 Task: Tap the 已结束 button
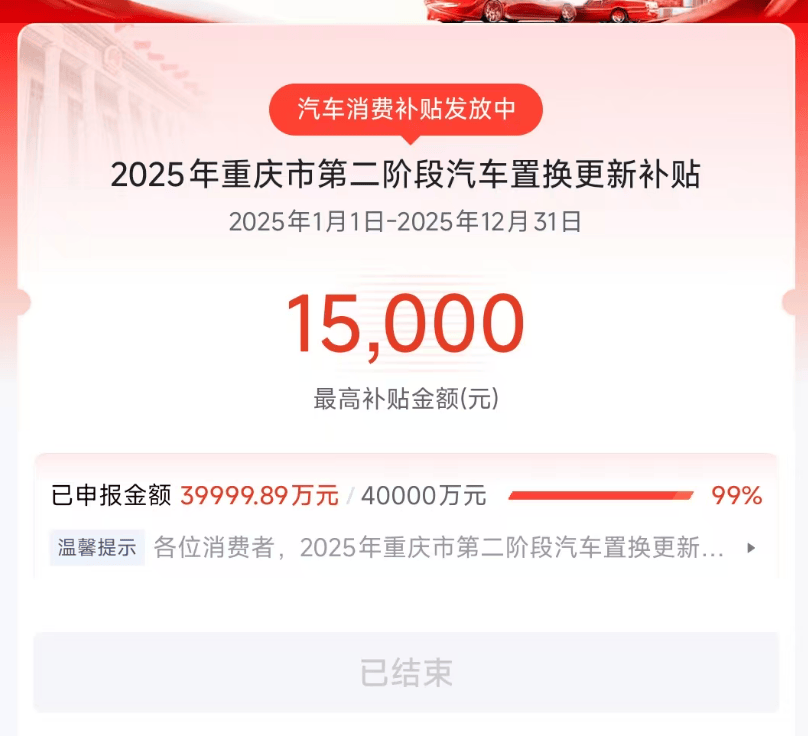(x=406, y=673)
